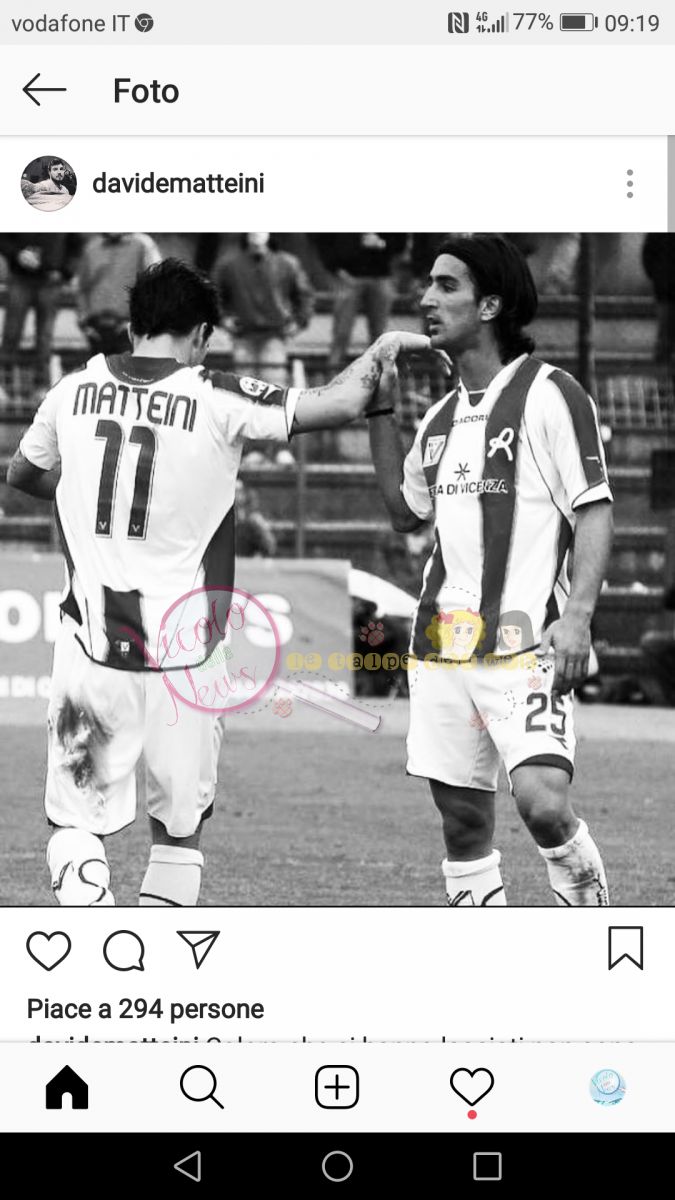This screenshot has height=1200, width=675.
Task: Switch to the Search tab
Action: (x=202, y=1087)
